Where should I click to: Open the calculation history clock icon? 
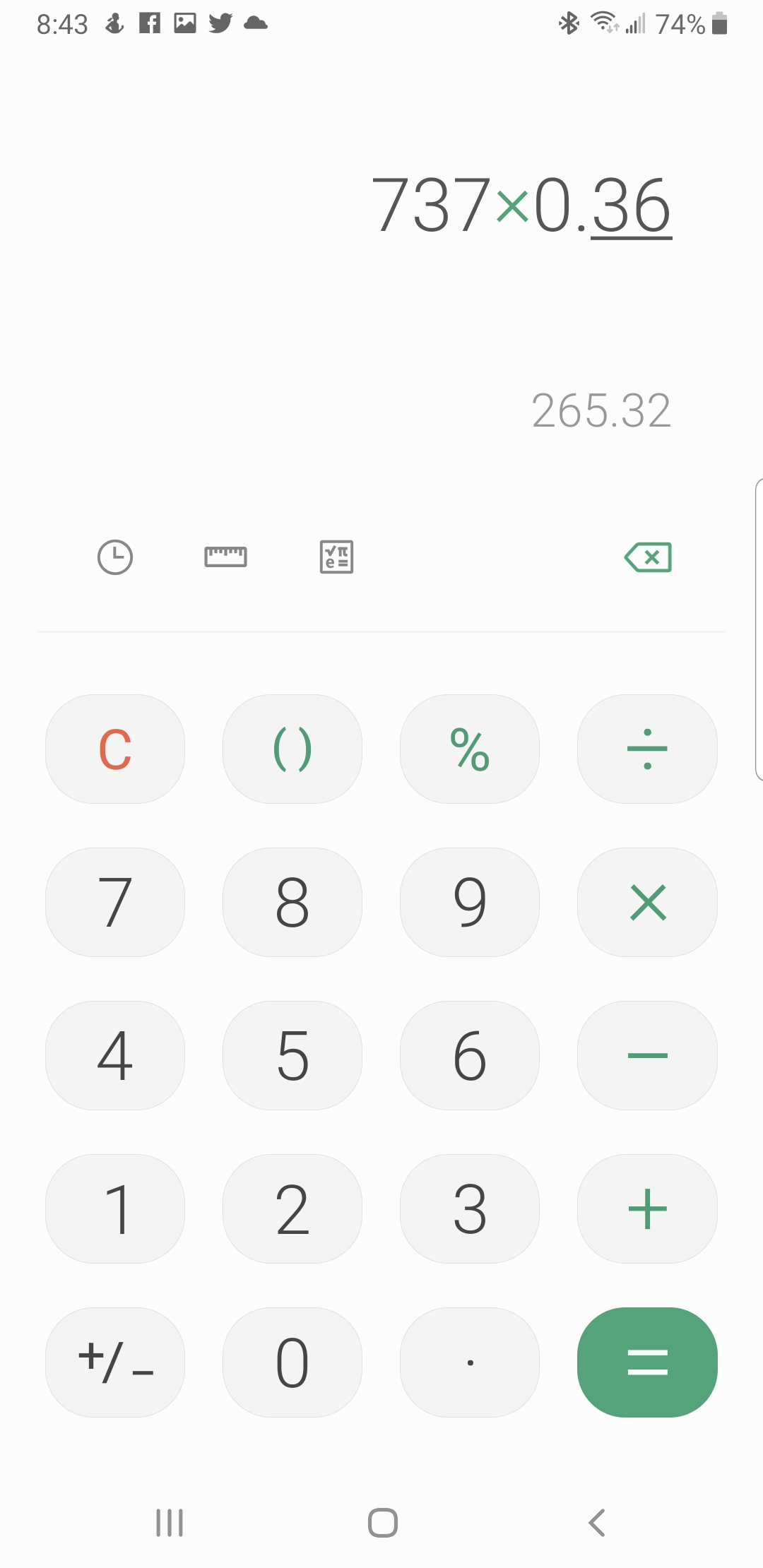coord(115,557)
